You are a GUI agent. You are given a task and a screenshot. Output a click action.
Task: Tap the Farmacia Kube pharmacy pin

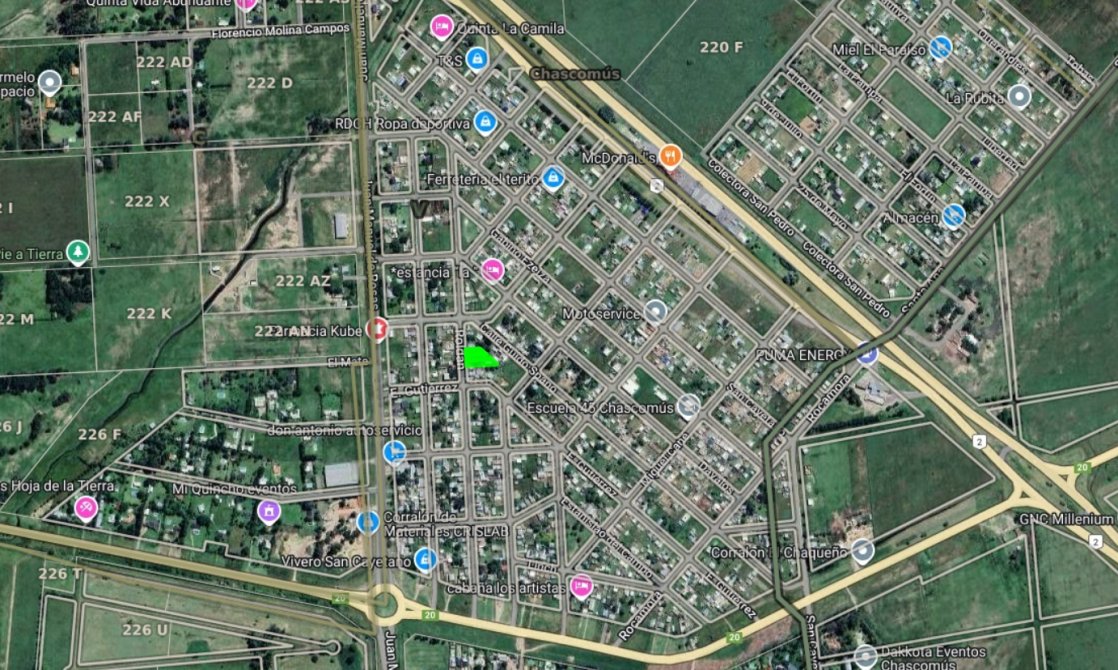377,328
